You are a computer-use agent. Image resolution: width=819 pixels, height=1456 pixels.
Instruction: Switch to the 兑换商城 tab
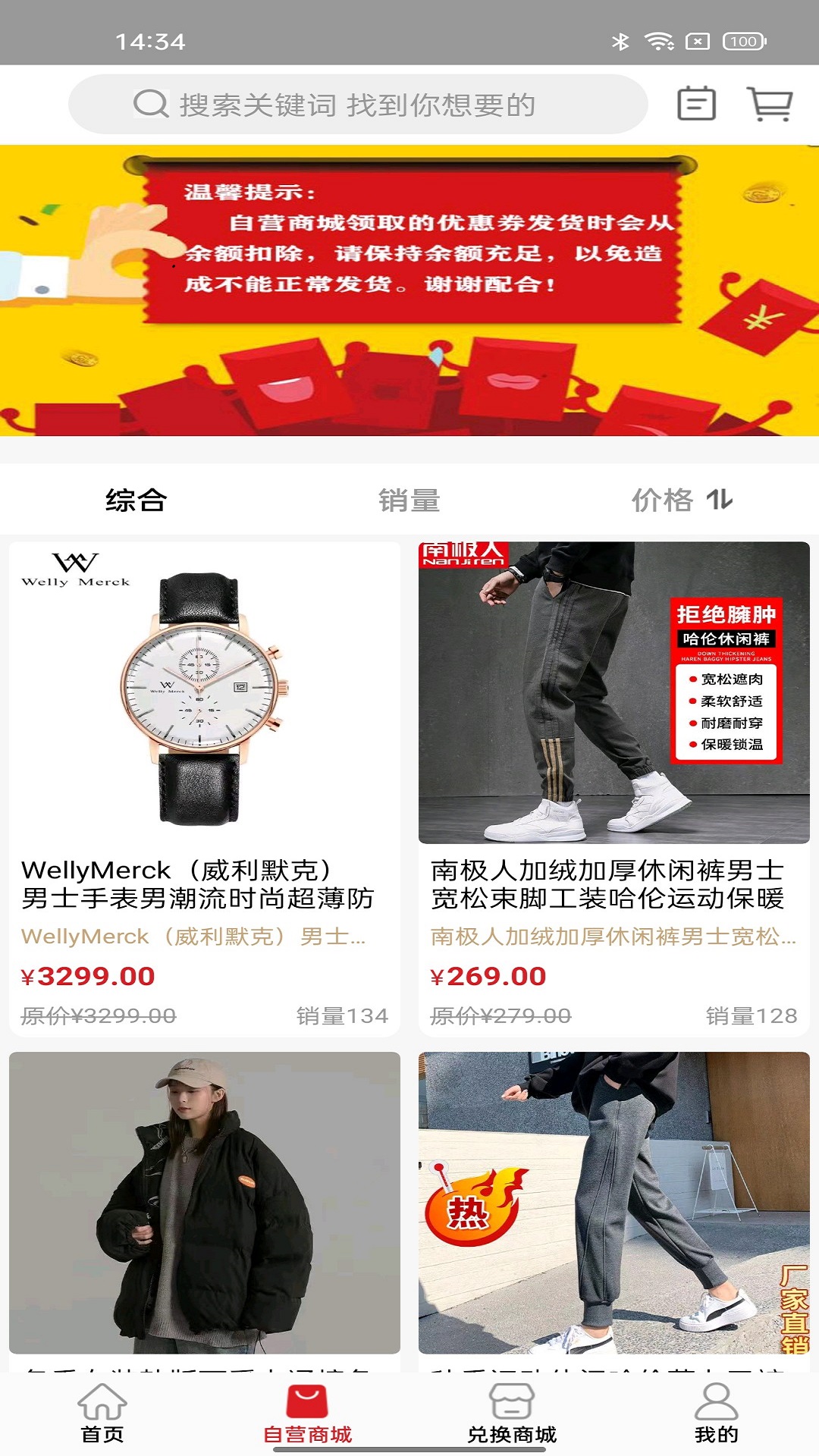coord(512,1414)
